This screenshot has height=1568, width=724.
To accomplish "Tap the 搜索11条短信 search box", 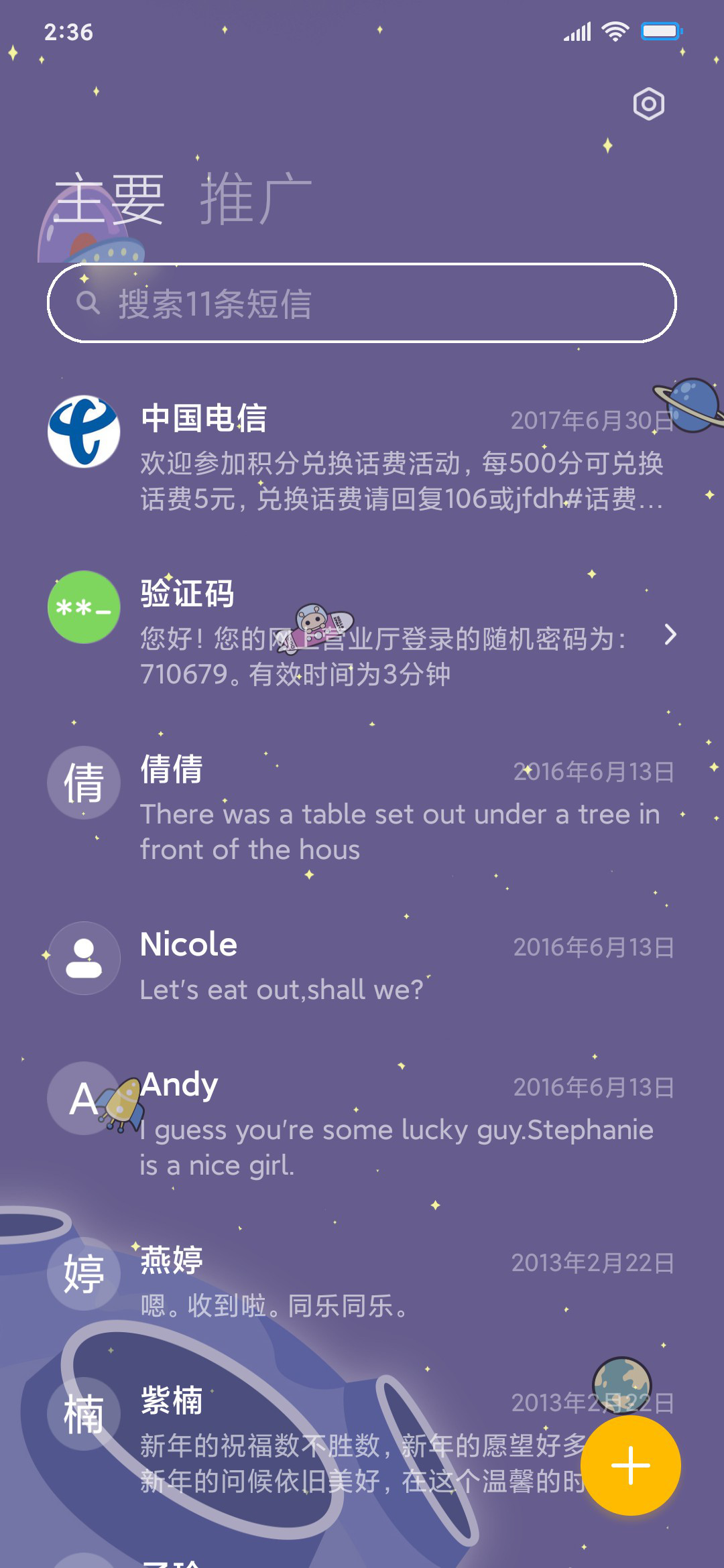I will coord(362,303).
